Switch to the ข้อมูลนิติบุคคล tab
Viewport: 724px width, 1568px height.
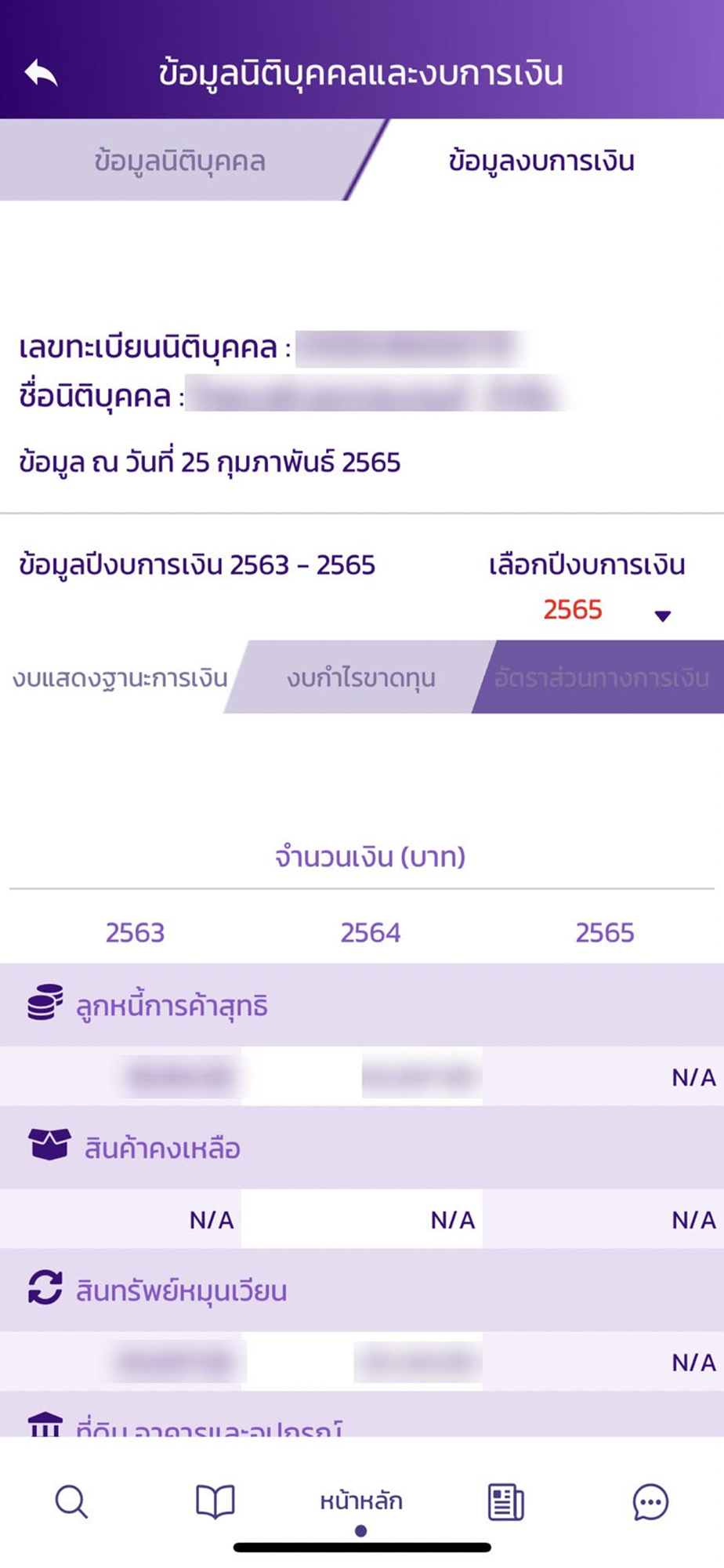pos(180,161)
